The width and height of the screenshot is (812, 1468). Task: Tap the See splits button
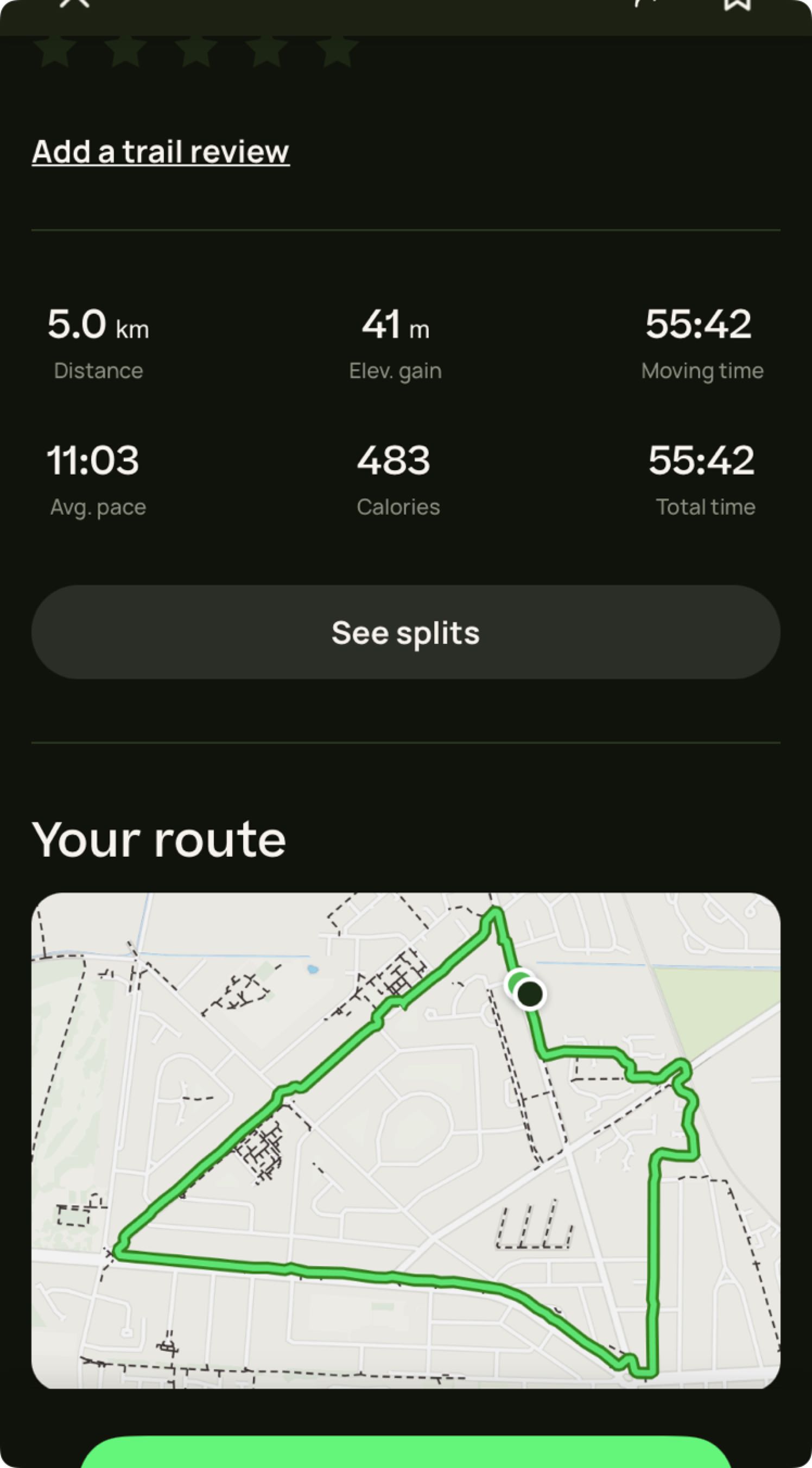click(405, 632)
